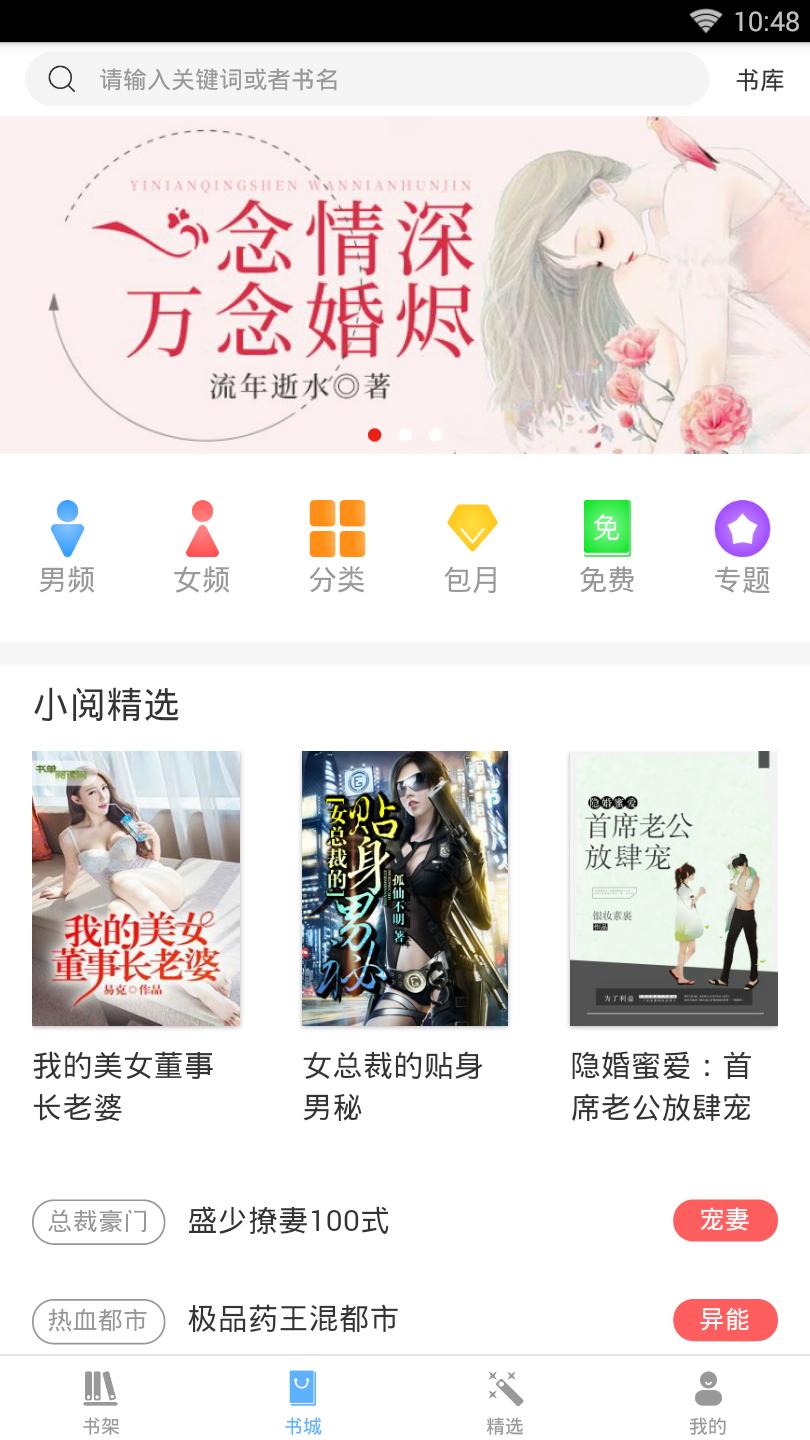Expand the 热血都市 tag filter
The height and width of the screenshot is (1440, 810).
[98, 1321]
